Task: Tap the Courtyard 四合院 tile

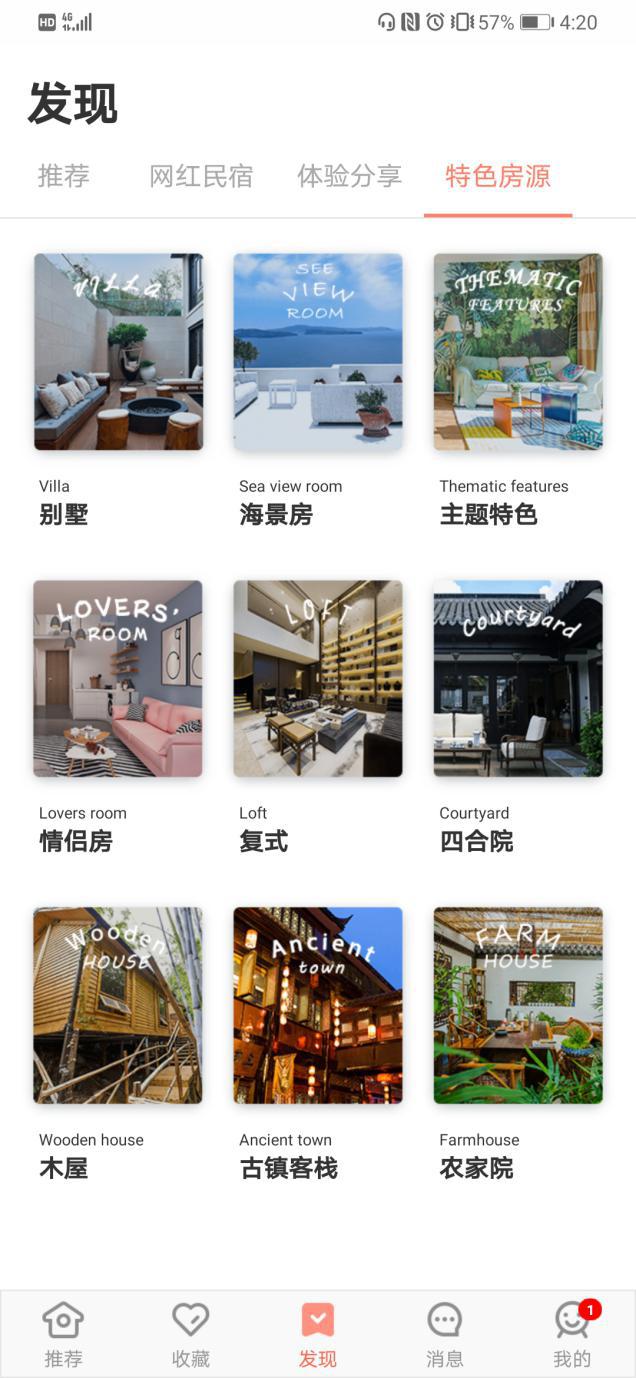Action: [518, 679]
